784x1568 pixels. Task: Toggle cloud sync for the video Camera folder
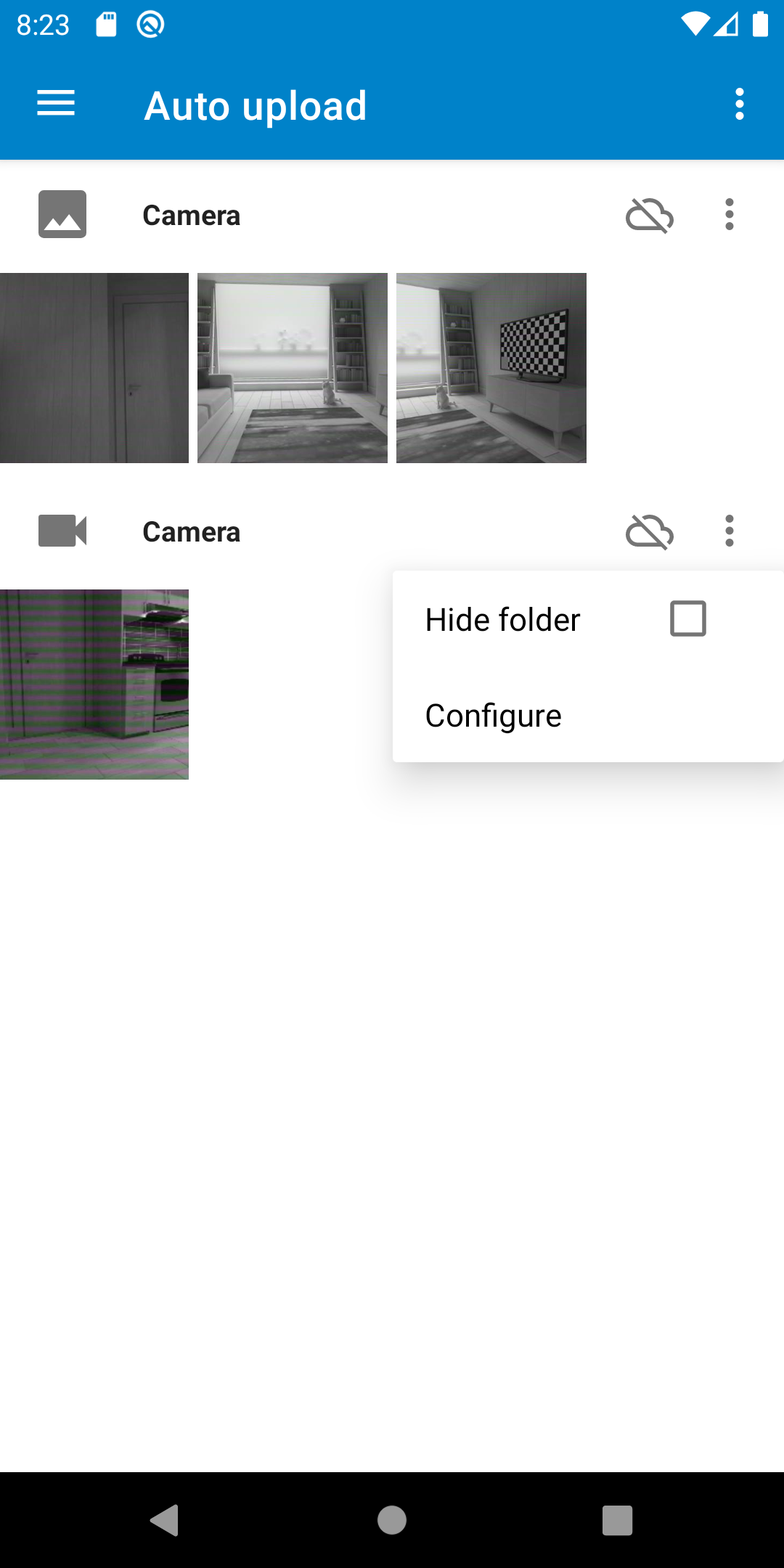pos(649,531)
